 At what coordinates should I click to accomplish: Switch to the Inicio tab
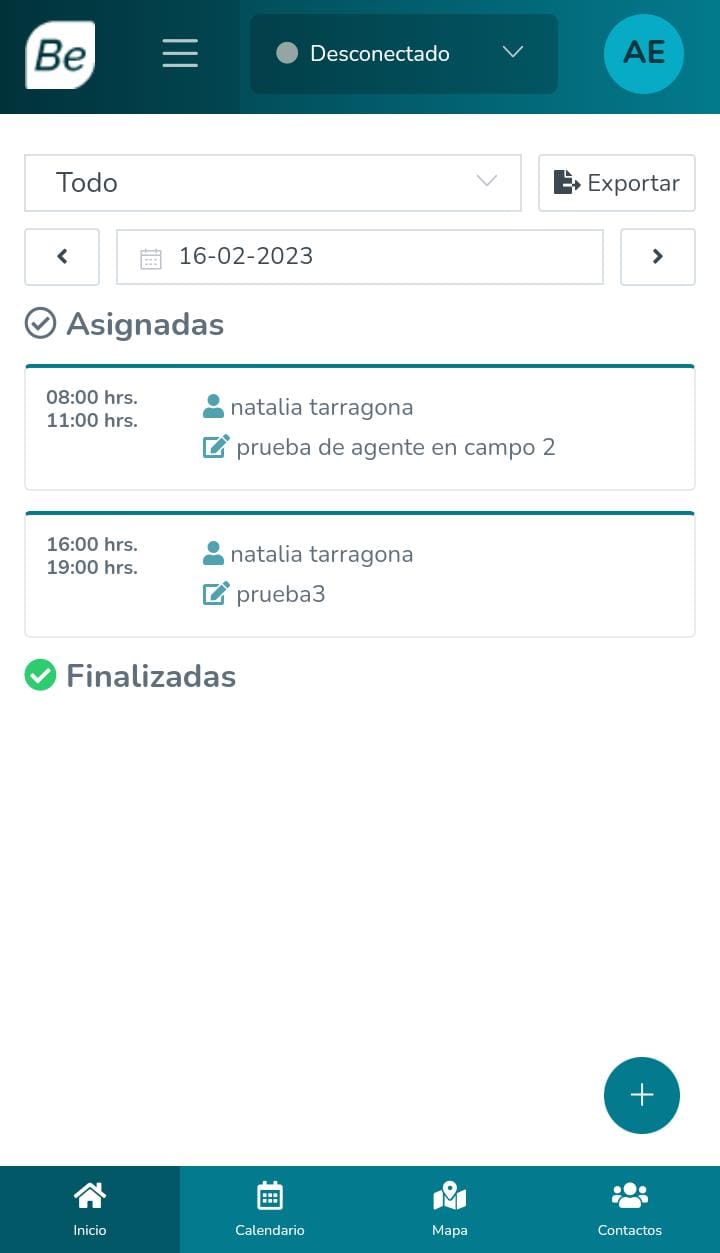pos(90,1209)
